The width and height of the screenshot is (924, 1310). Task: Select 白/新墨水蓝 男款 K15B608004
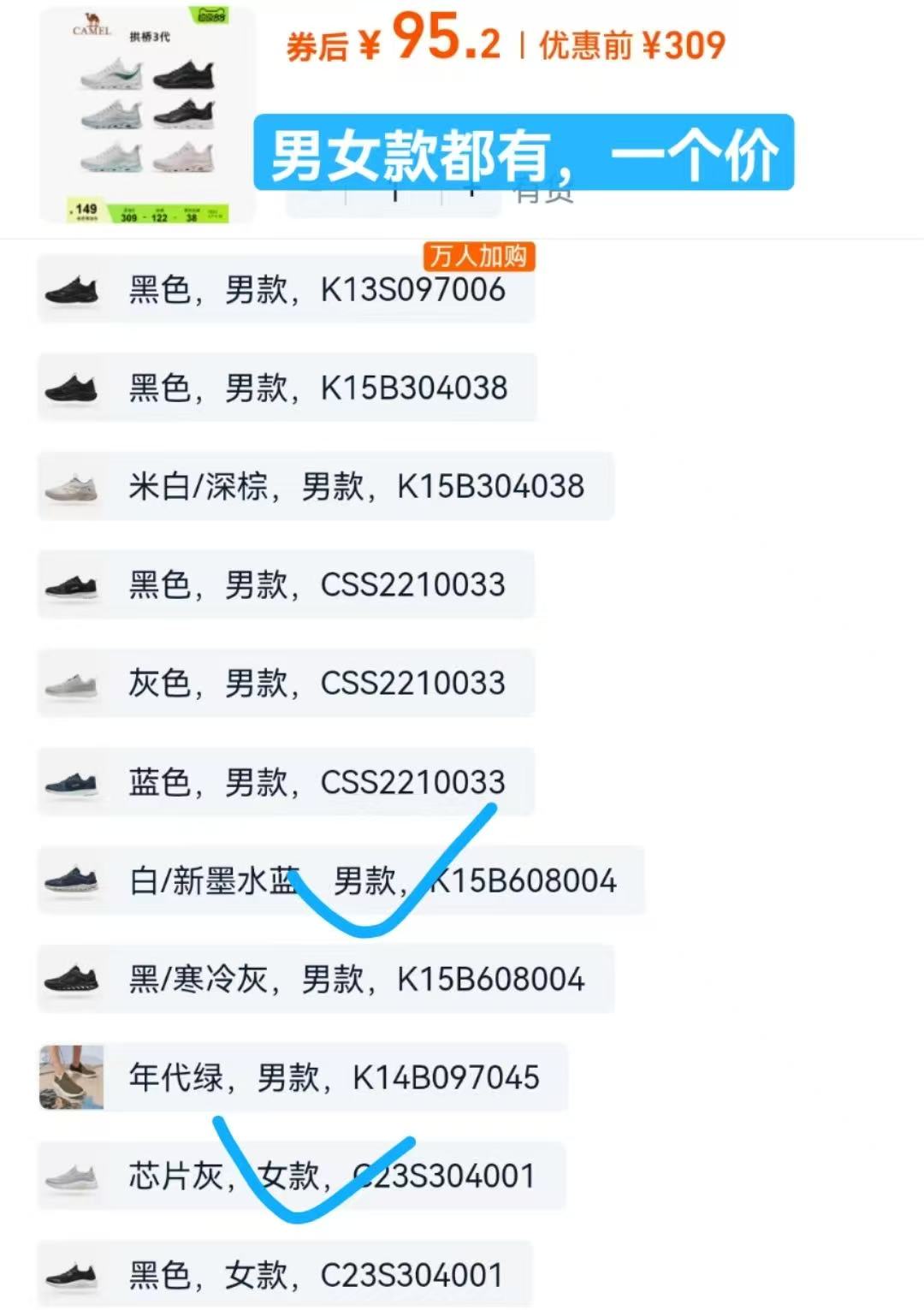click(341, 880)
